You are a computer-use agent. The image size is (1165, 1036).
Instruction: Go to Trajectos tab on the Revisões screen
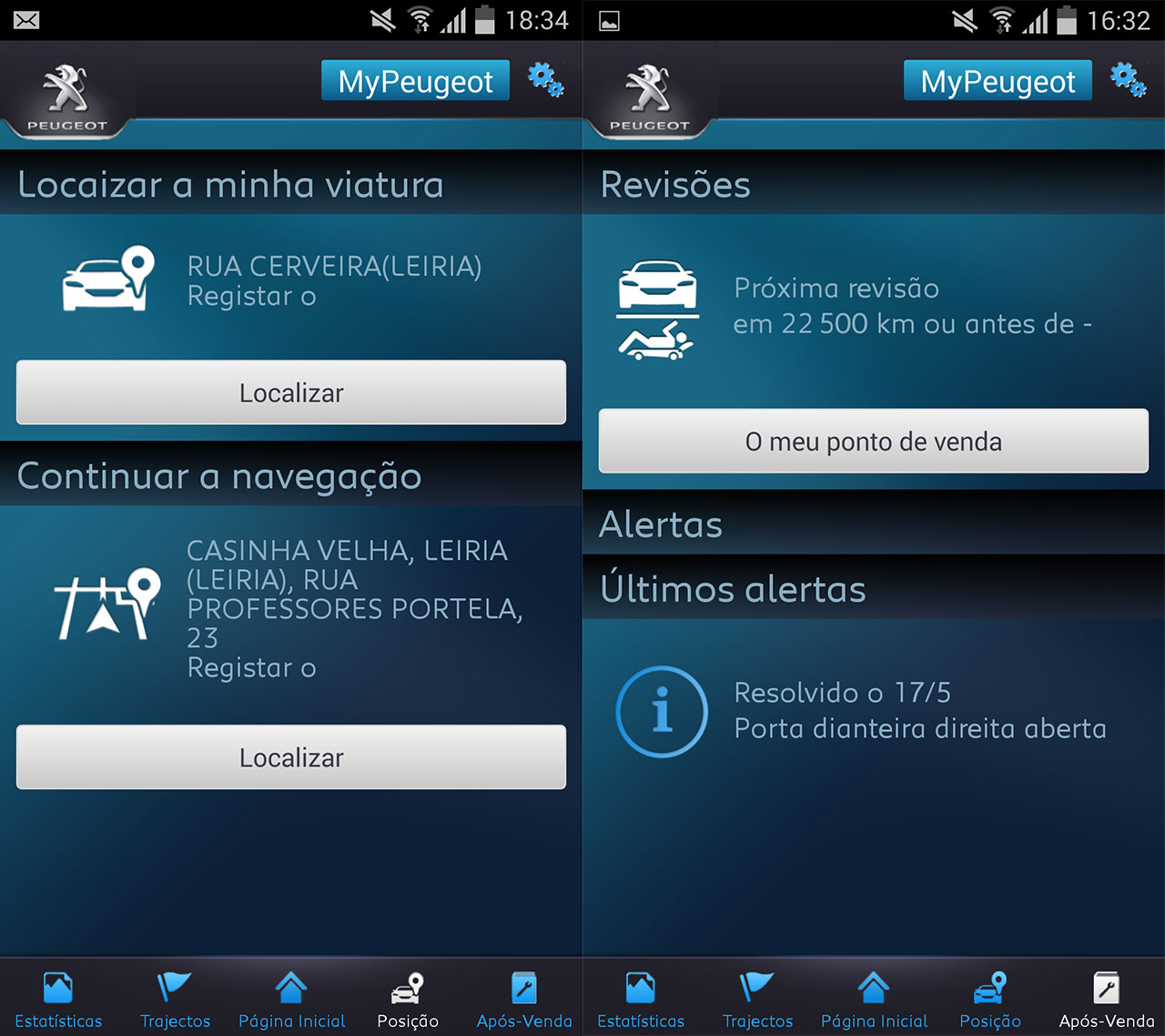pyautogui.click(x=757, y=998)
